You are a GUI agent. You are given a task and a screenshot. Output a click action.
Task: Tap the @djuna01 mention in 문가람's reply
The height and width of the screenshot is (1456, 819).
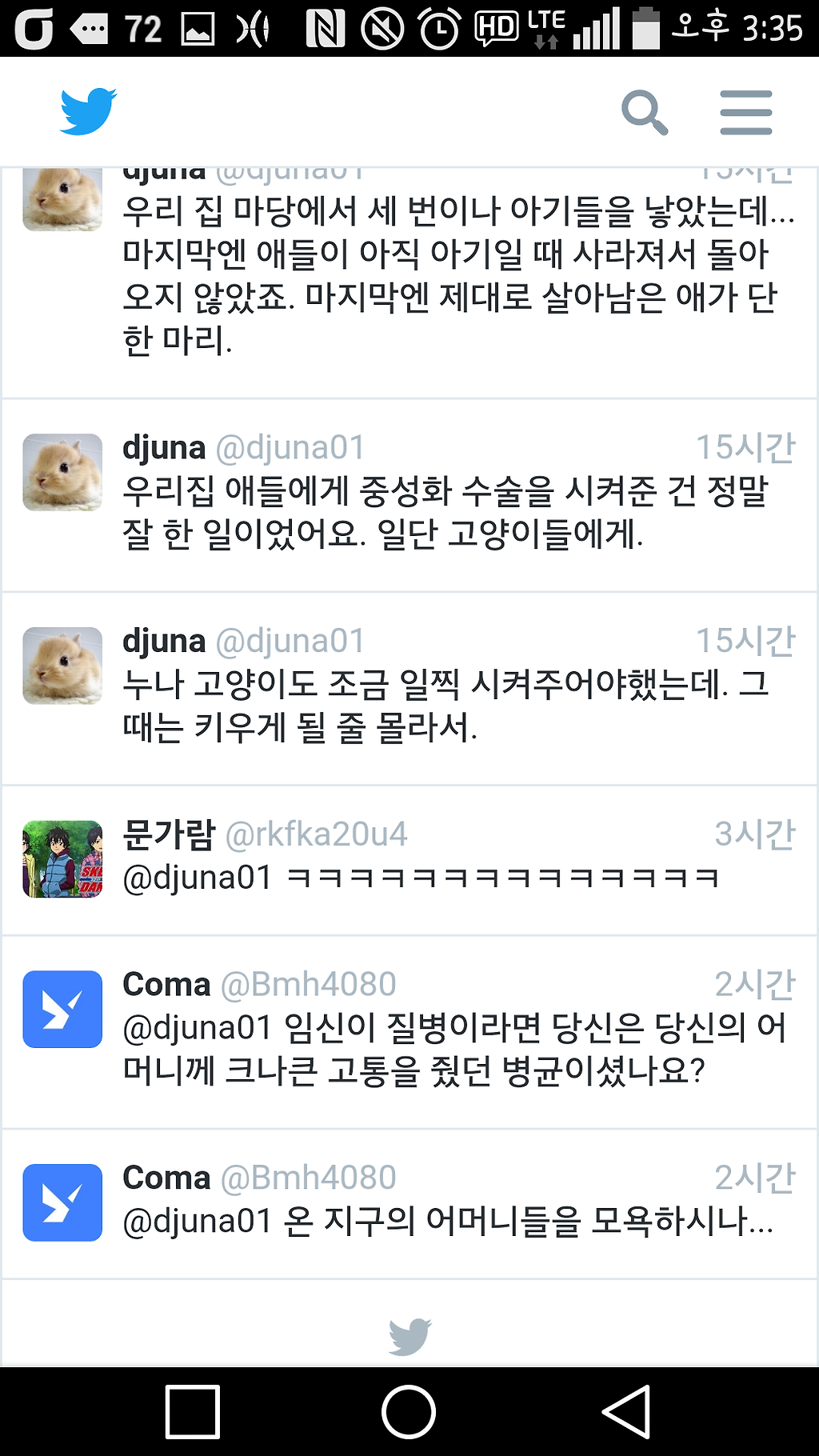tap(198, 878)
